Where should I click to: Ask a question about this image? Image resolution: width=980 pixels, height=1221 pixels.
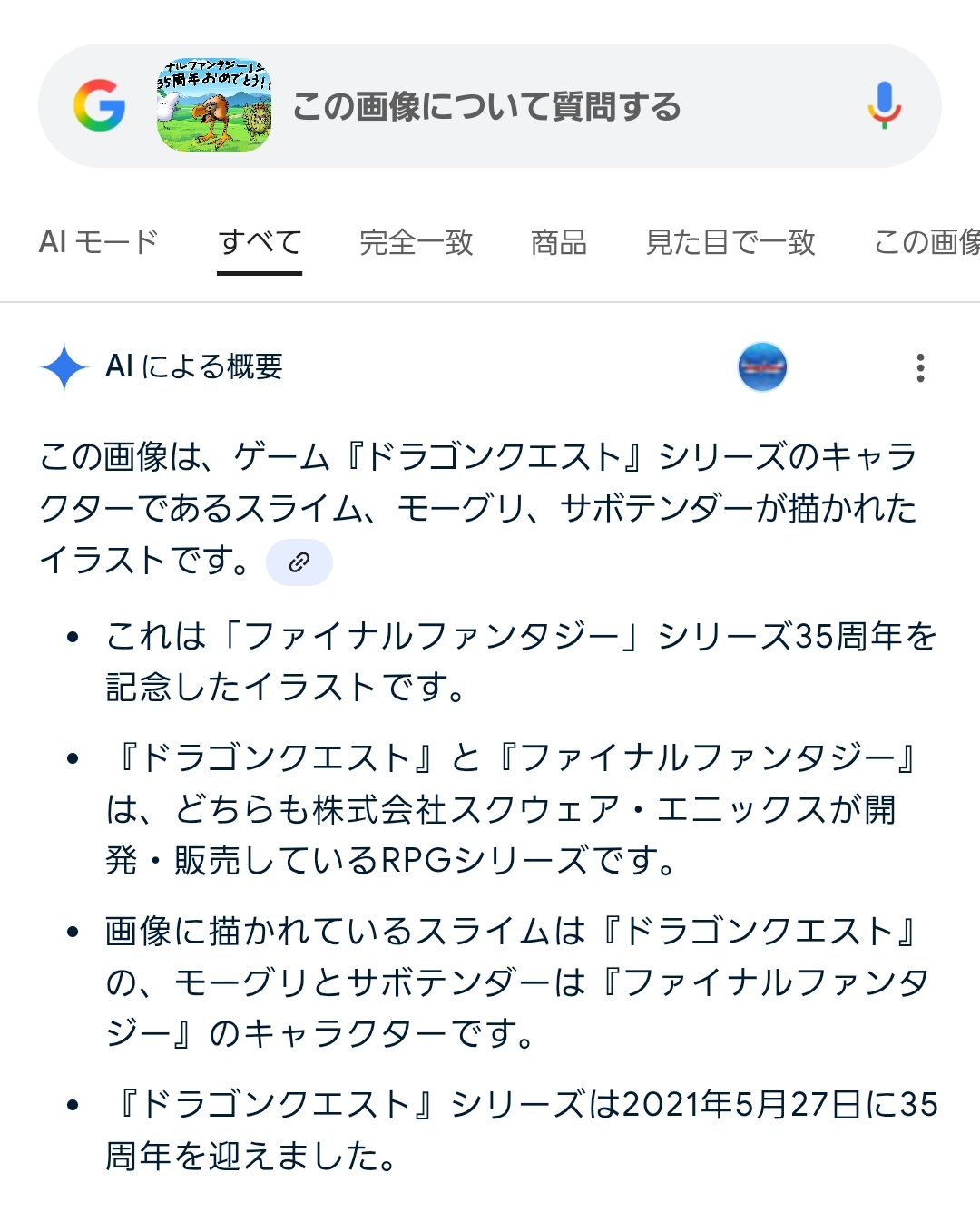(486, 106)
